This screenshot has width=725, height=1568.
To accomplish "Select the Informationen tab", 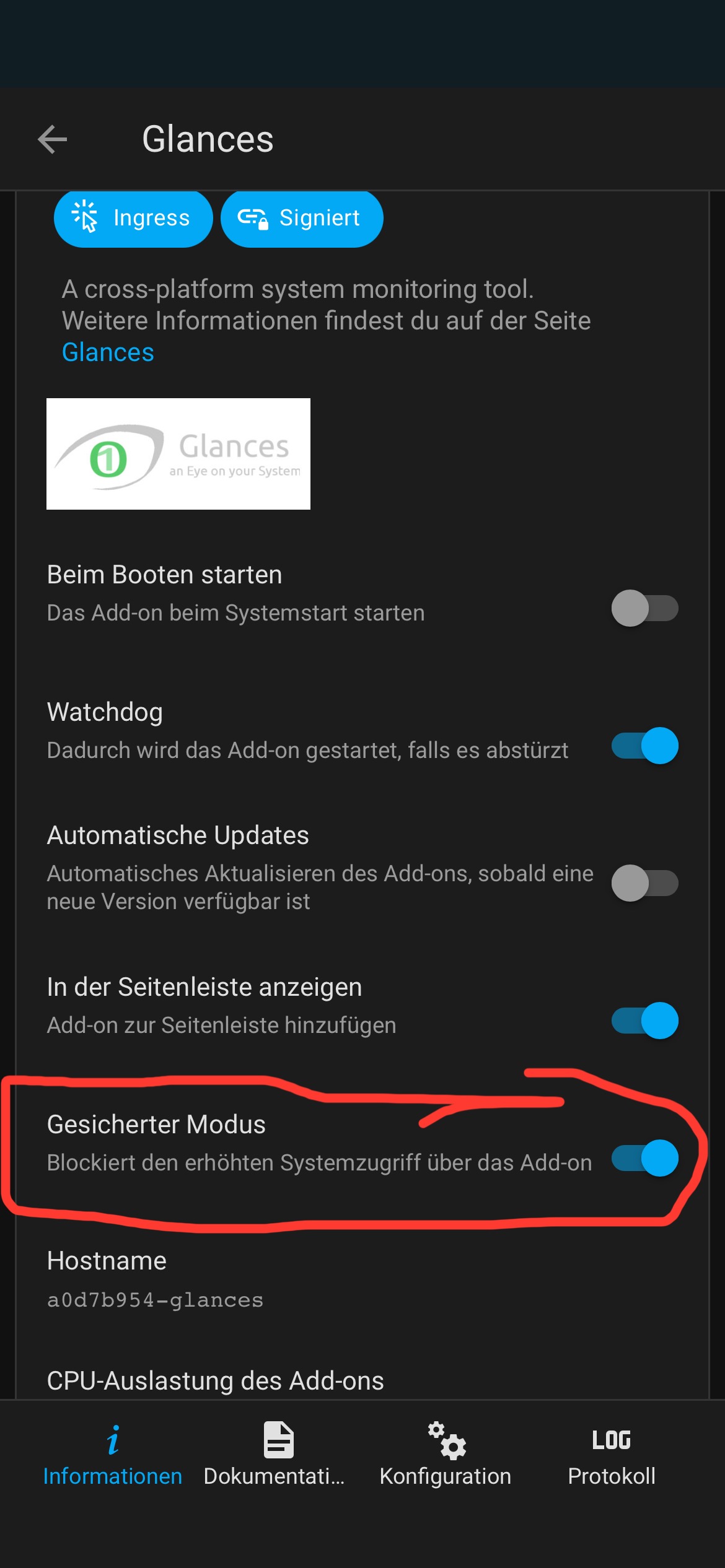I will pyautogui.click(x=113, y=1455).
